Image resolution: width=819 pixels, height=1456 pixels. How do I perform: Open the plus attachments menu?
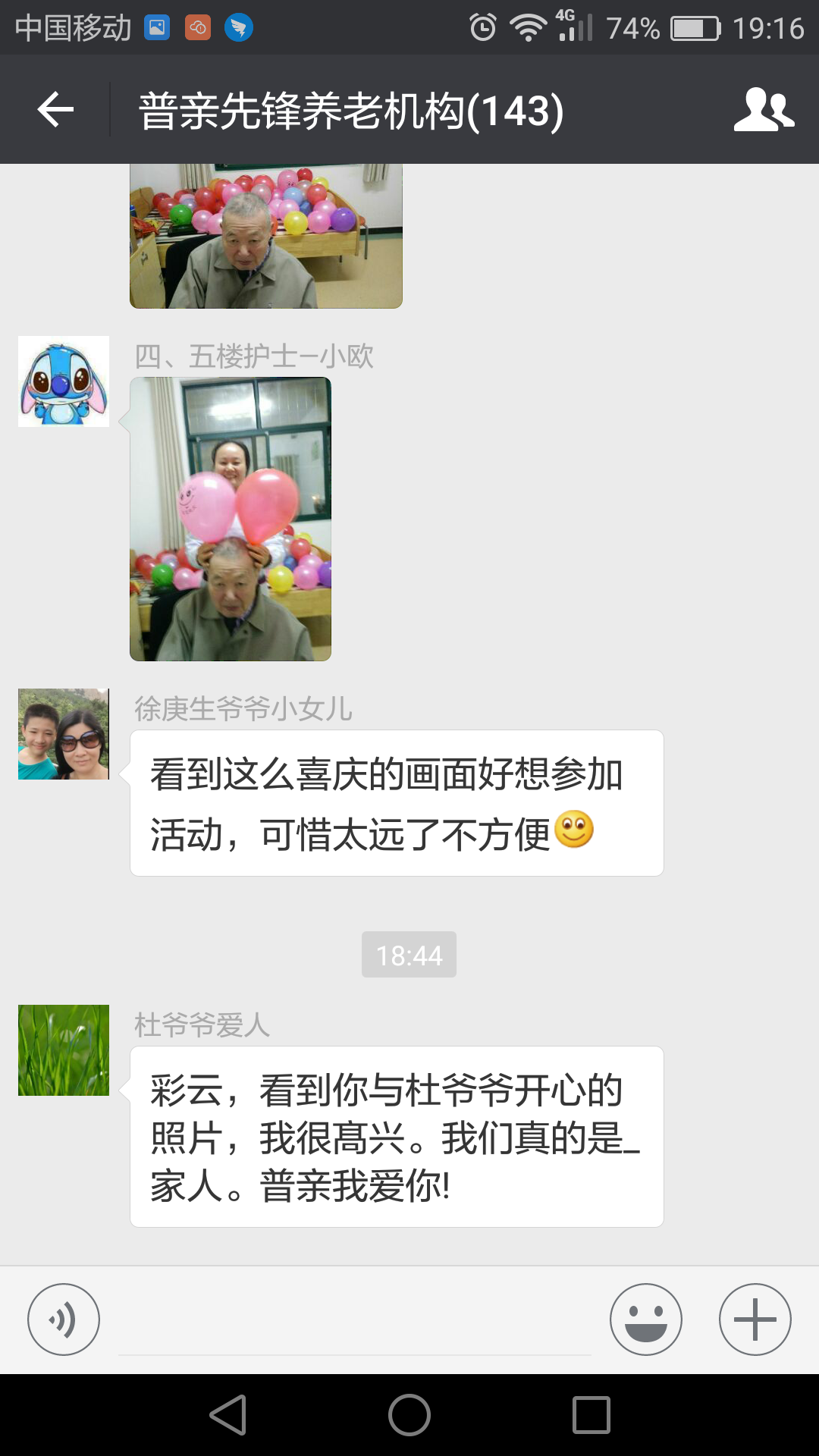pyautogui.click(x=755, y=1319)
